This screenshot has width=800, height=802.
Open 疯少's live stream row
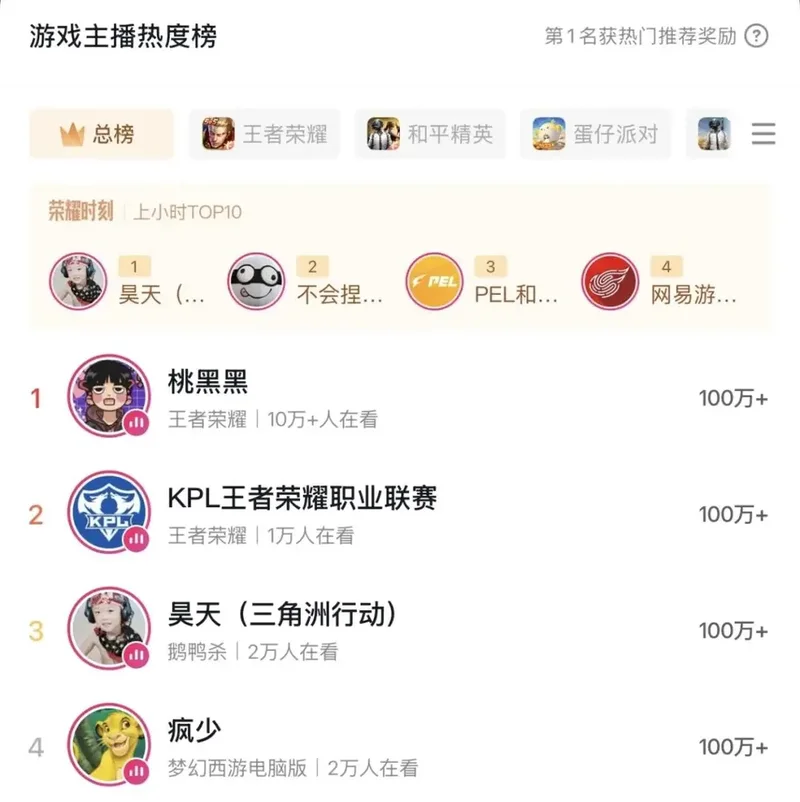400,746
